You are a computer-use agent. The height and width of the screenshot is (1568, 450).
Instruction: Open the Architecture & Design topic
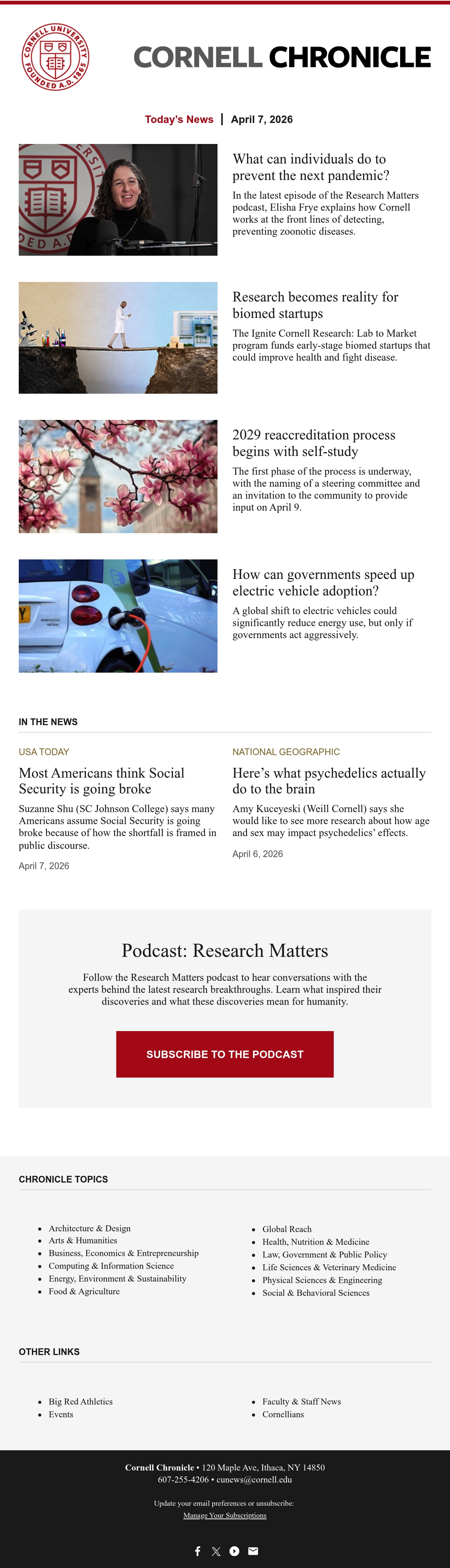[x=90, y=1228]
